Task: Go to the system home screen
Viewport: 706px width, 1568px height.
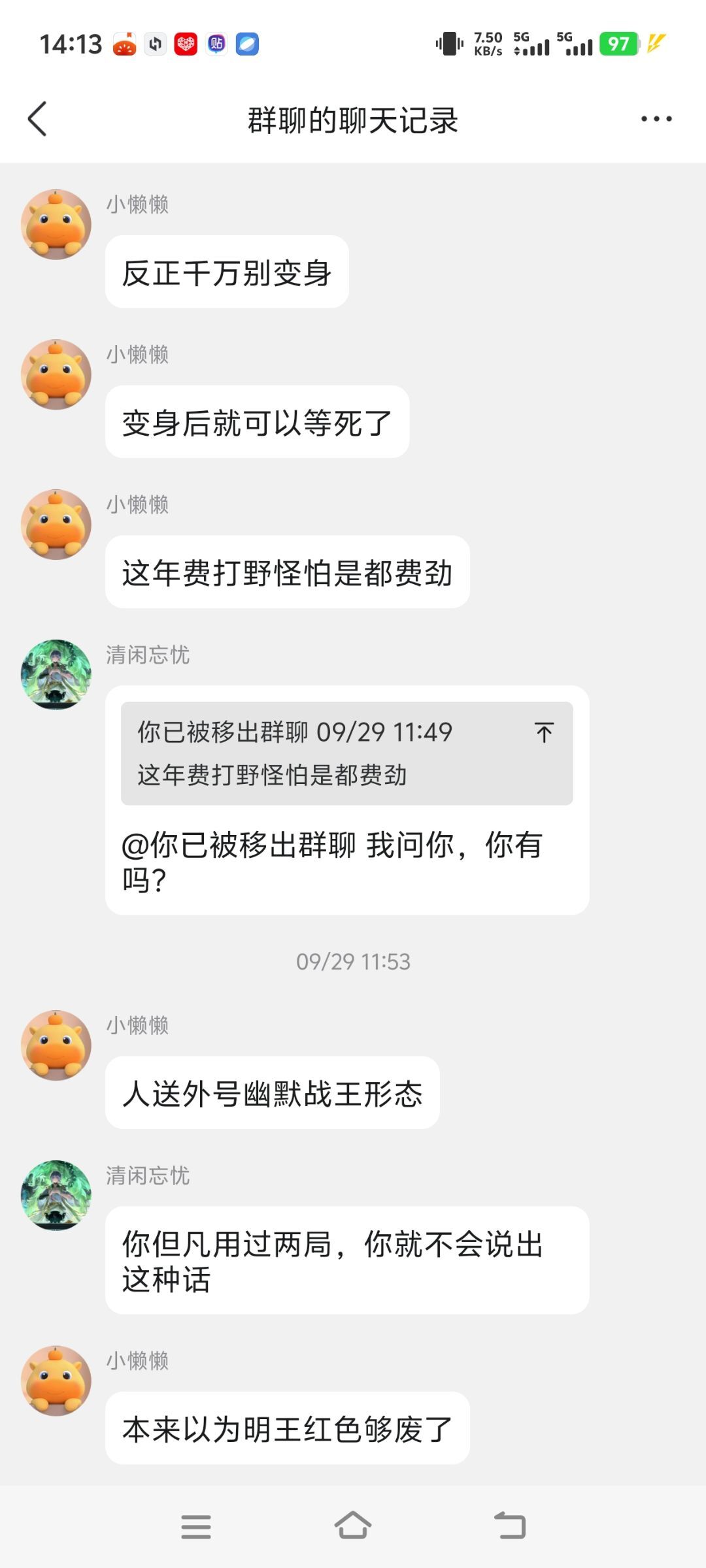Action: (x=353, y=1527)
